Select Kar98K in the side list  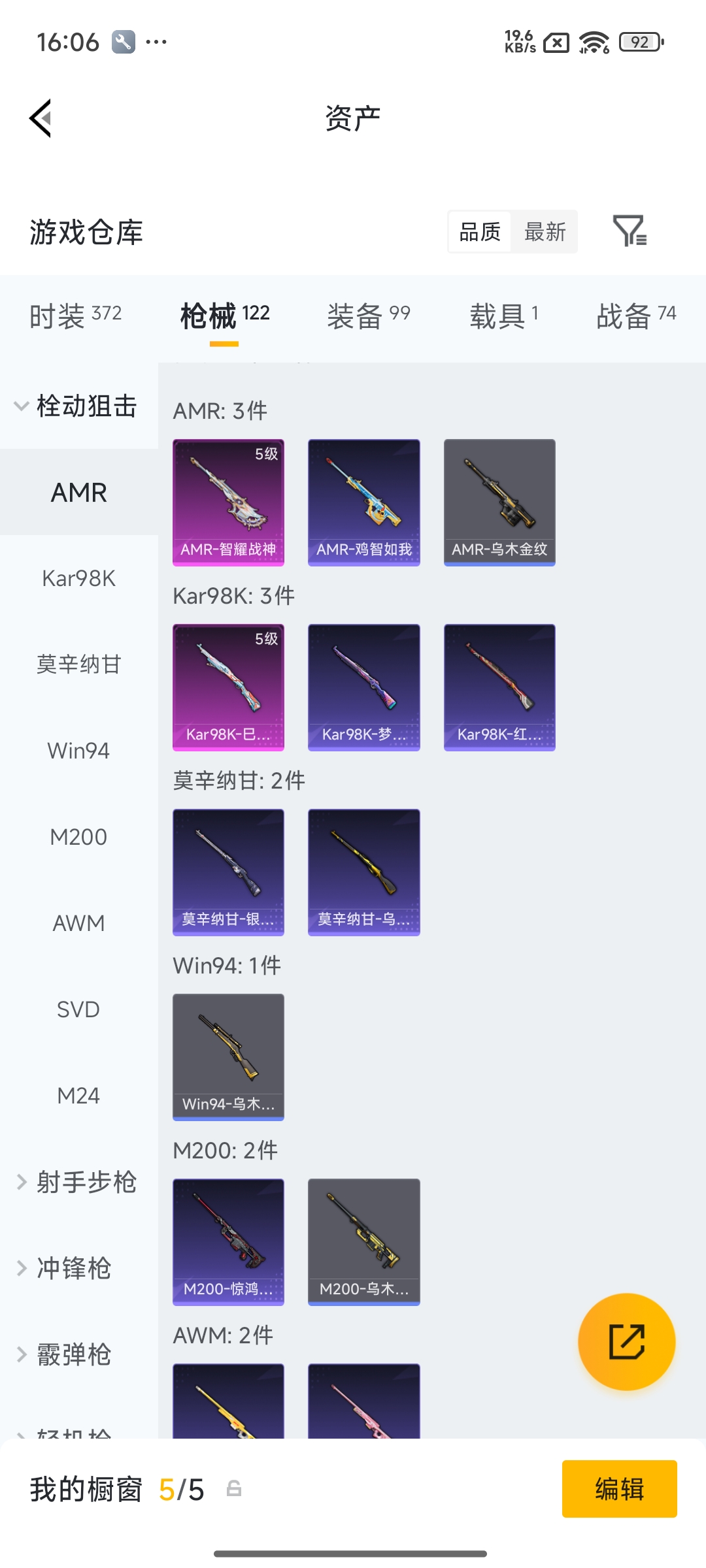tap(78, 578)
